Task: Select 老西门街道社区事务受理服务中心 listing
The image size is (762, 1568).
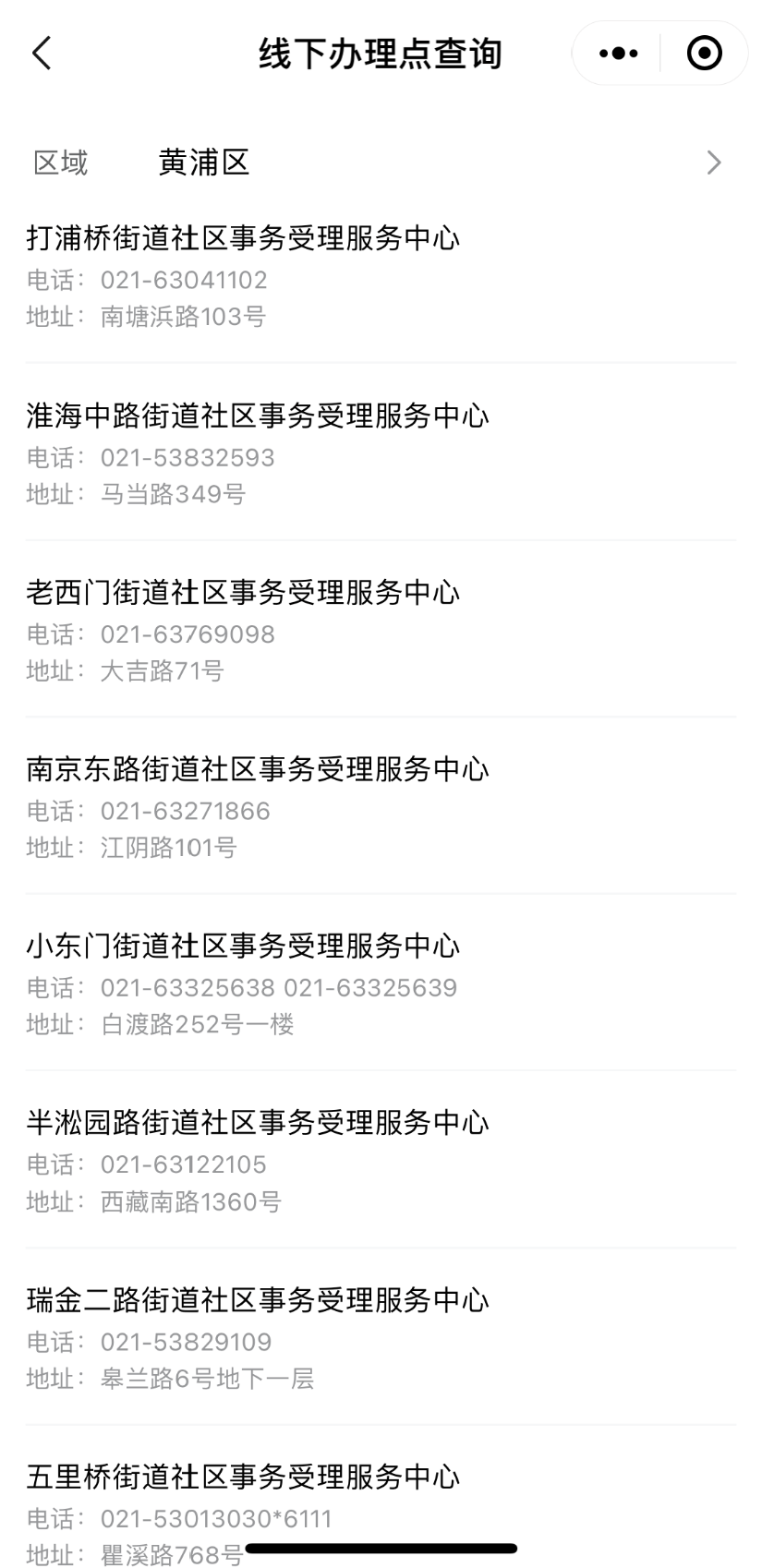Action: tap(242, 592)
